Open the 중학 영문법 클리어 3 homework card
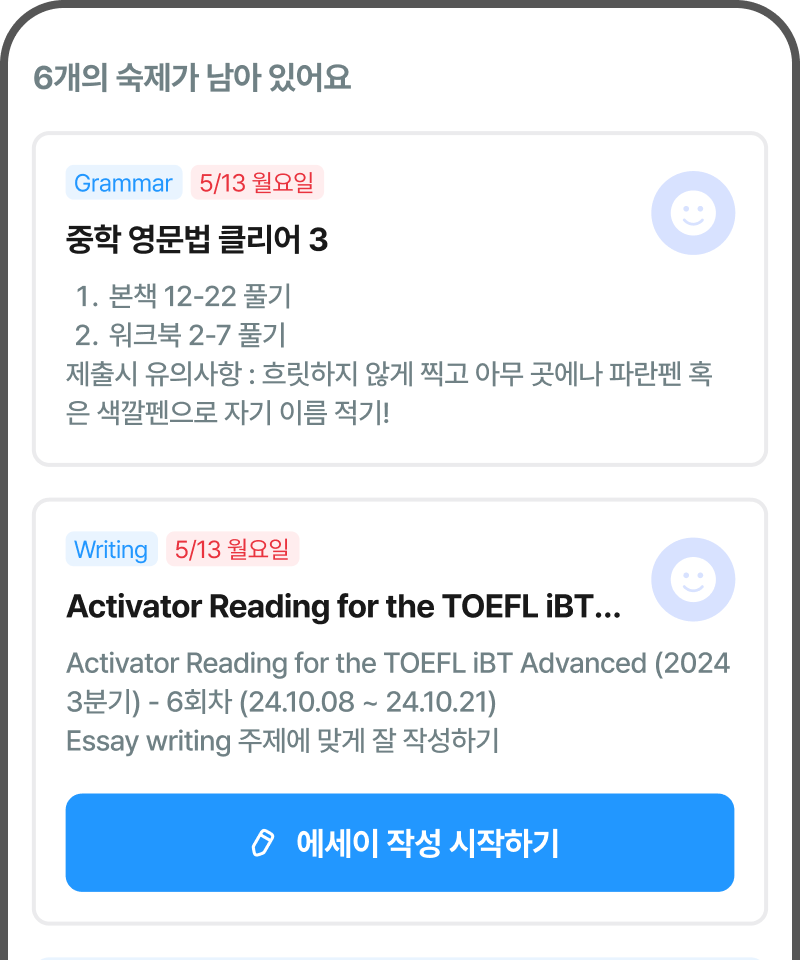Screen dimensions: 800x960 (x=400, y=300)
